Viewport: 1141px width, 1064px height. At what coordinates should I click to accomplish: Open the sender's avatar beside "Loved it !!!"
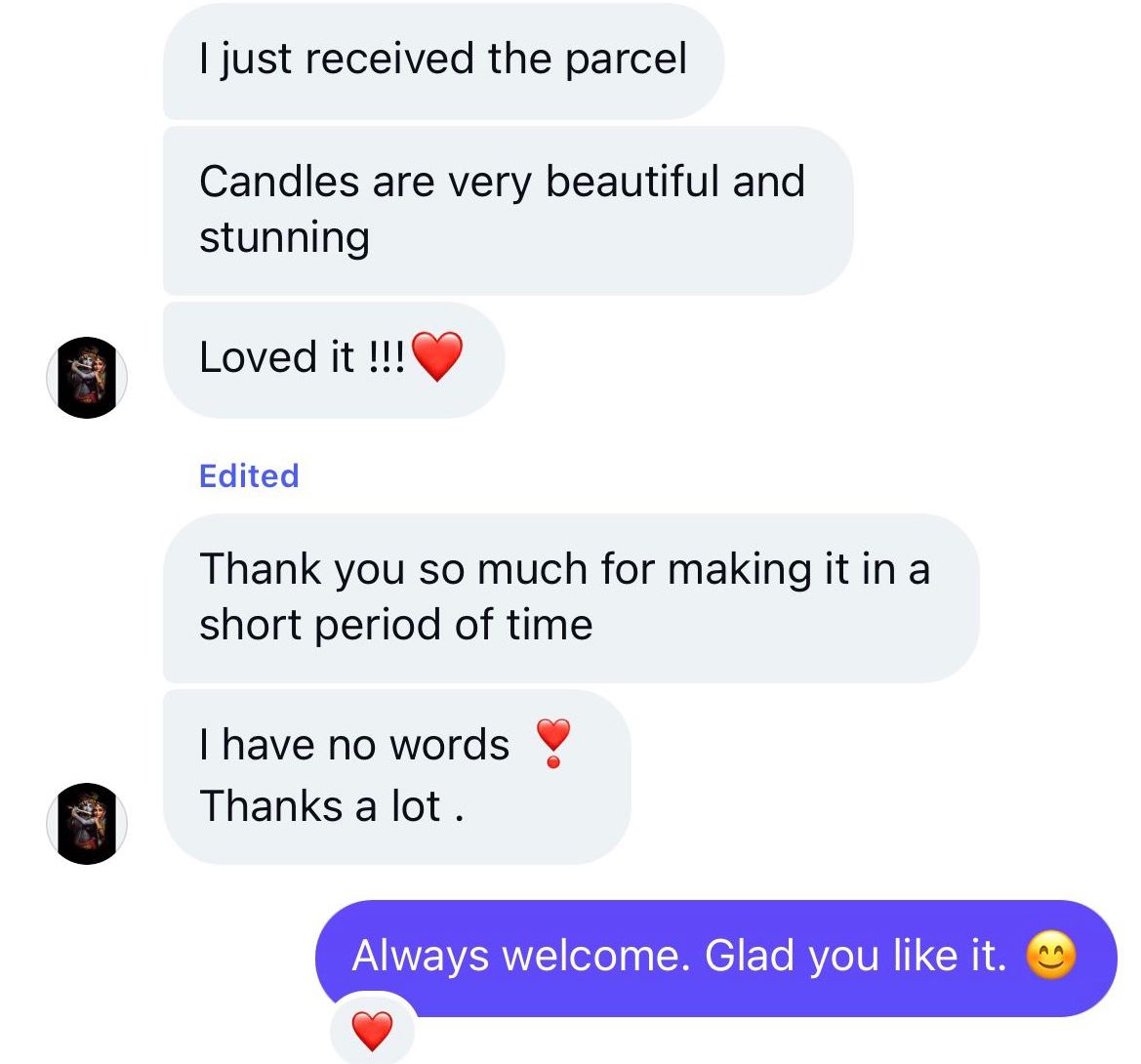(88, 377)
